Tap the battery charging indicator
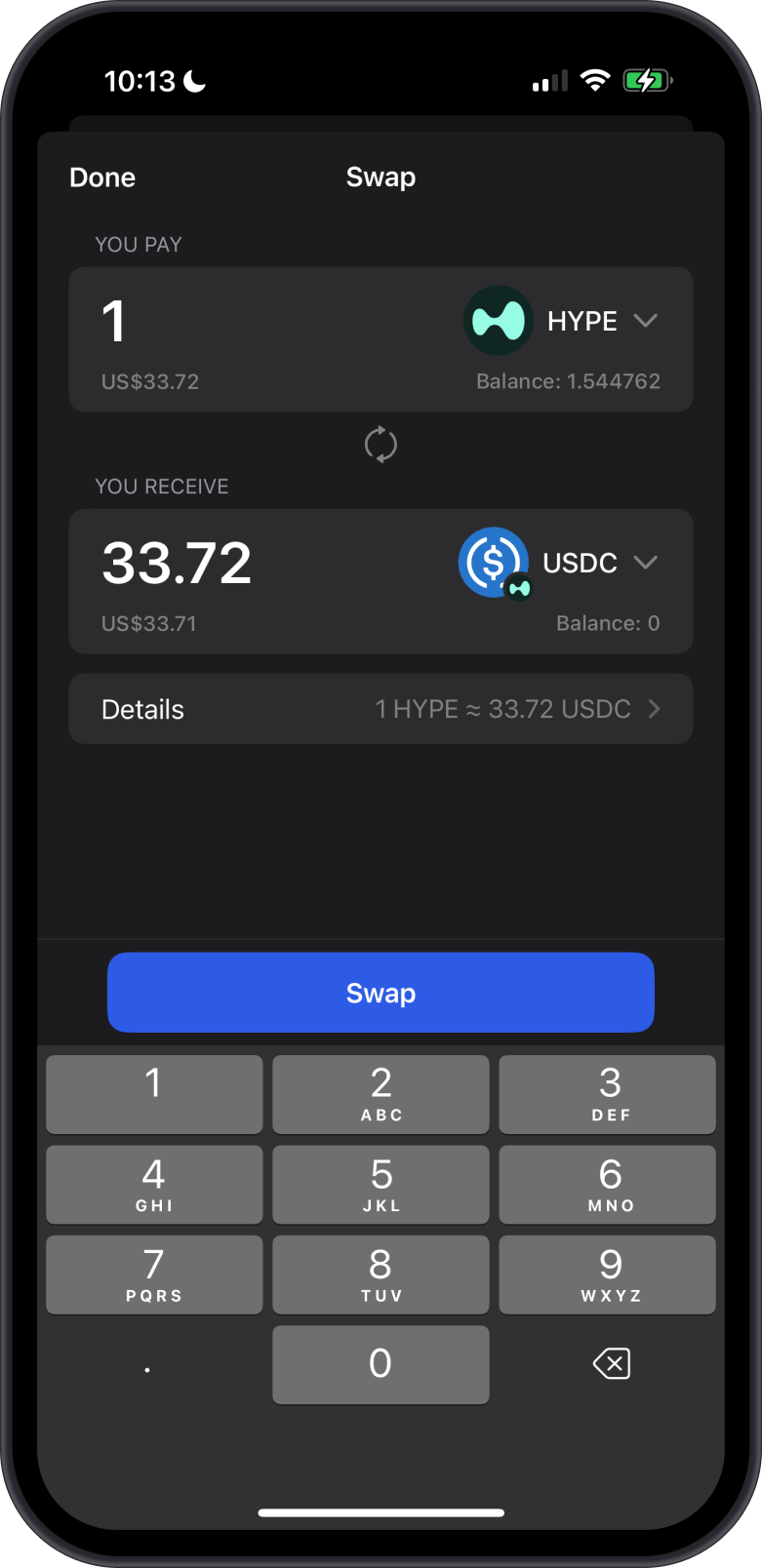 tap(646, 81)
